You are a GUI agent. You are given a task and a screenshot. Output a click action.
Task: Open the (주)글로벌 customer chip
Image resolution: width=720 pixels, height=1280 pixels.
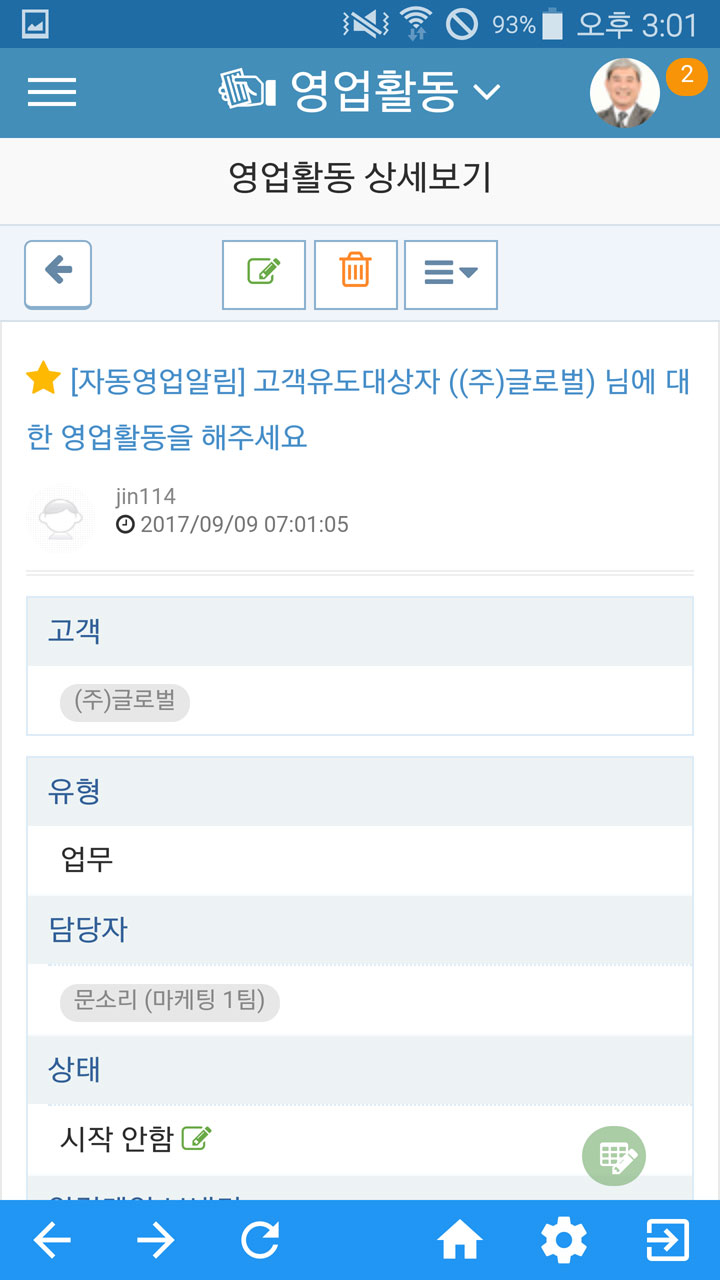point(125,701)
